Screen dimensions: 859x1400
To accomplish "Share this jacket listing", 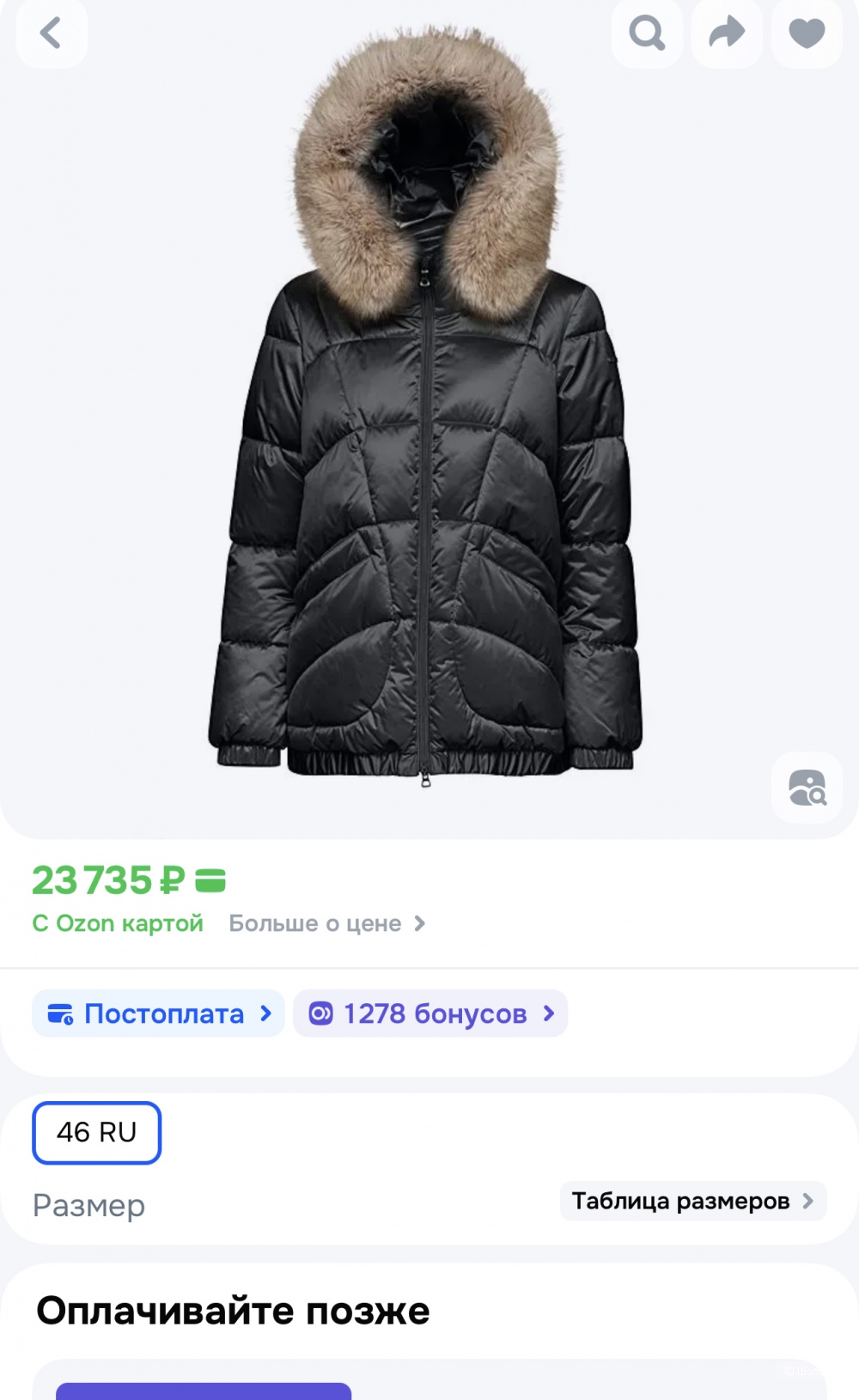I will 727,33.
